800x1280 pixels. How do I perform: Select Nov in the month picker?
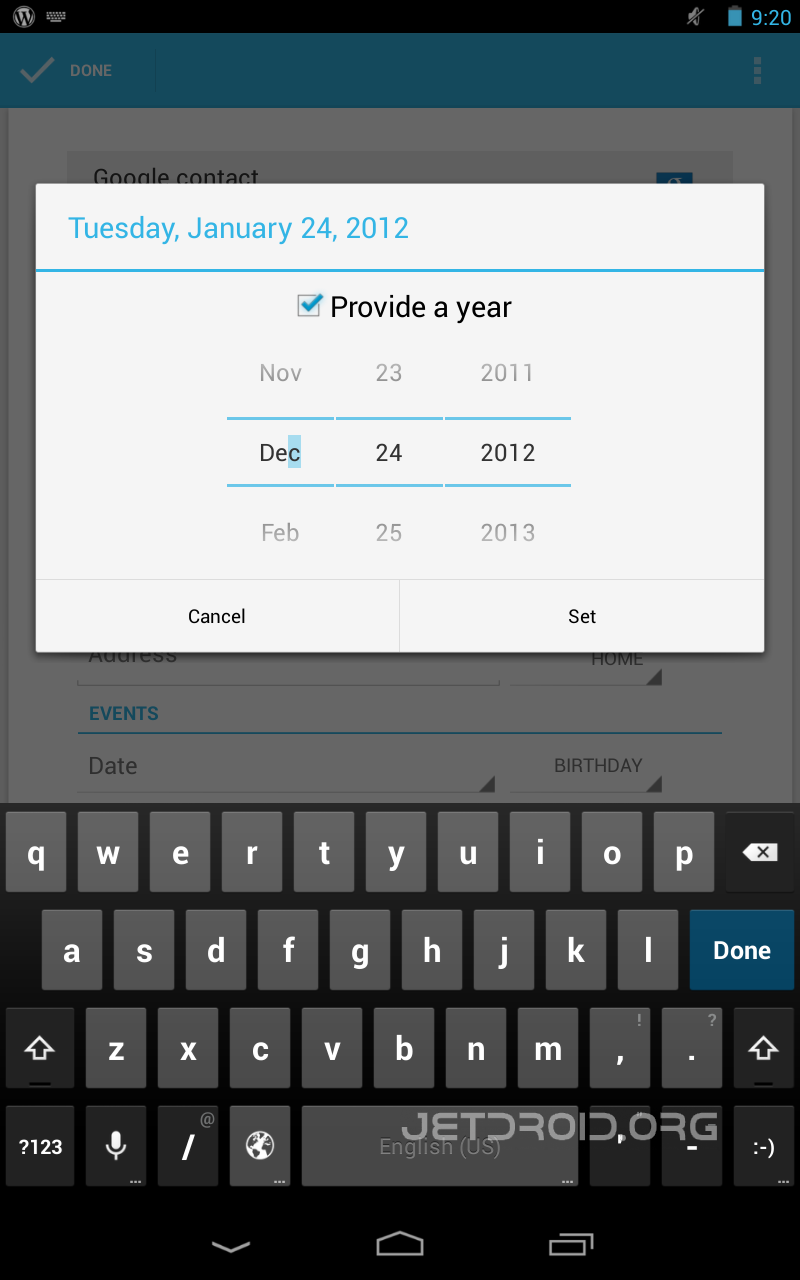(280, 373)
